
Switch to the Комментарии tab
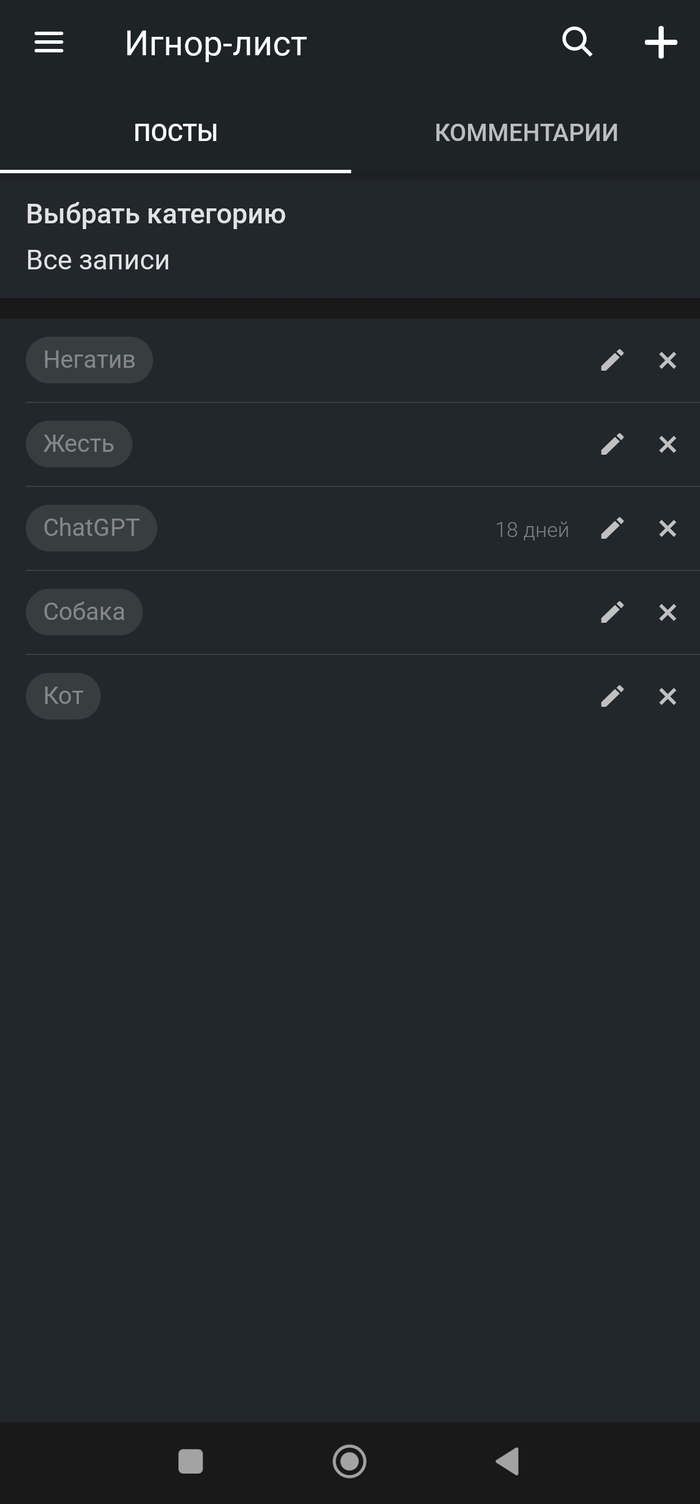526,133
